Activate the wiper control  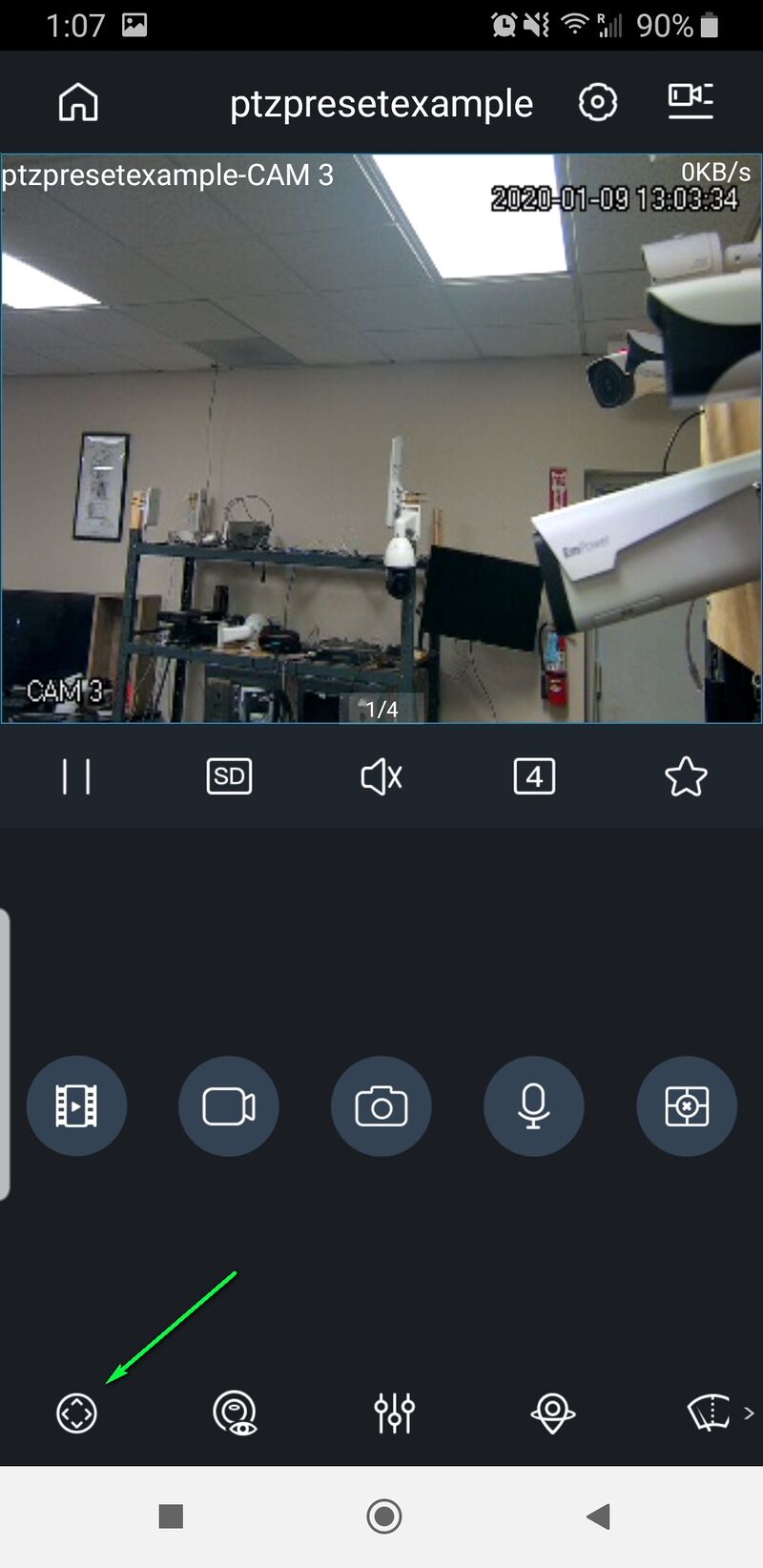tap(709, 1413)
